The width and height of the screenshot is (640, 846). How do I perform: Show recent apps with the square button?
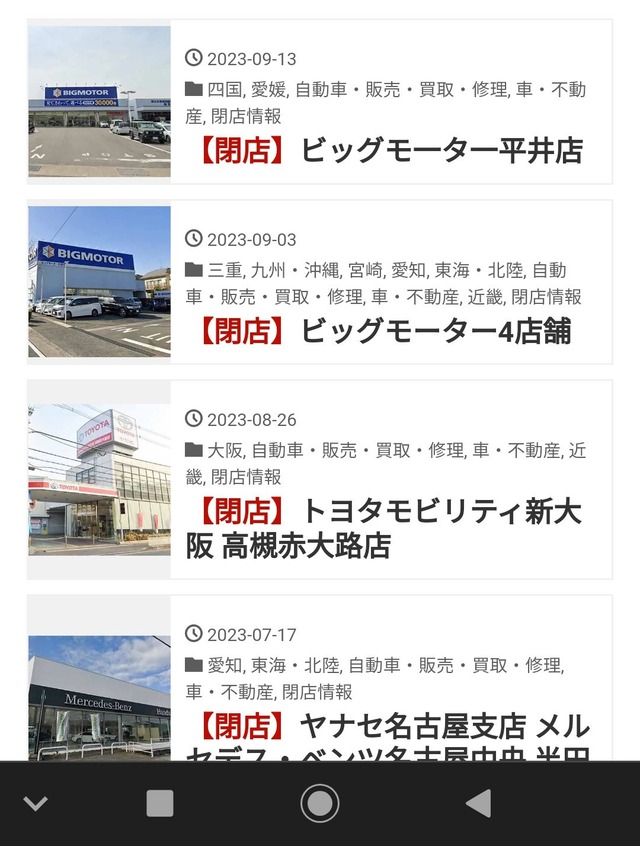coord(160,803)
